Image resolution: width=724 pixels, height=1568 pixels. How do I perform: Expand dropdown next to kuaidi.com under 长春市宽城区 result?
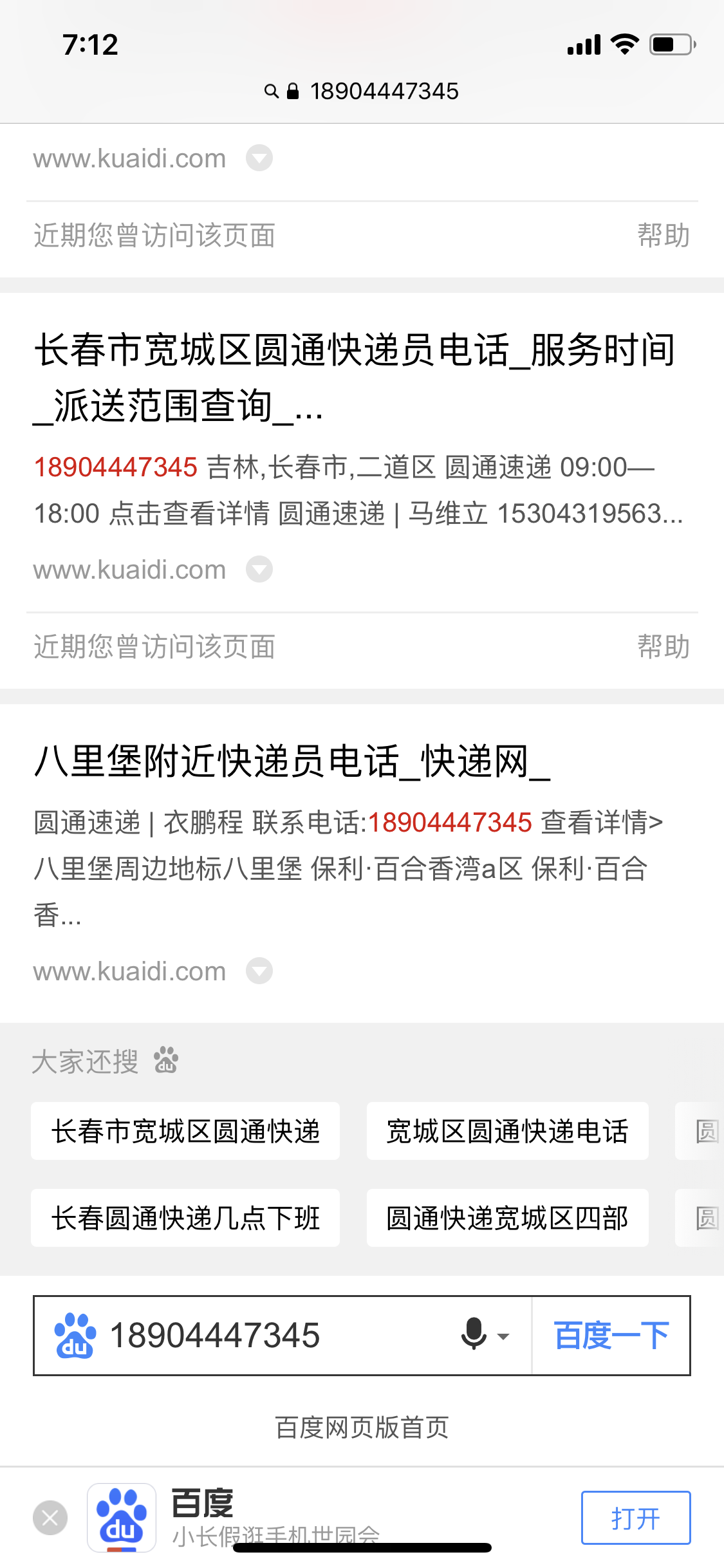click(x=259, y=570)
